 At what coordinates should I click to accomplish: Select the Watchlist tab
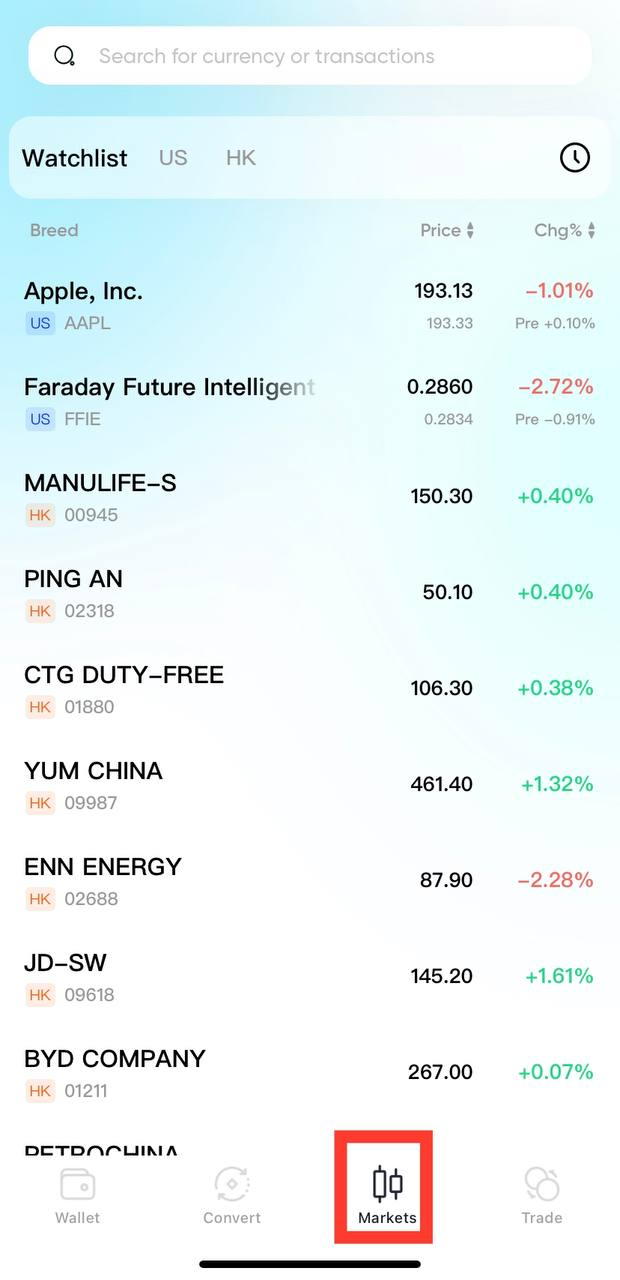click(75, 158)
